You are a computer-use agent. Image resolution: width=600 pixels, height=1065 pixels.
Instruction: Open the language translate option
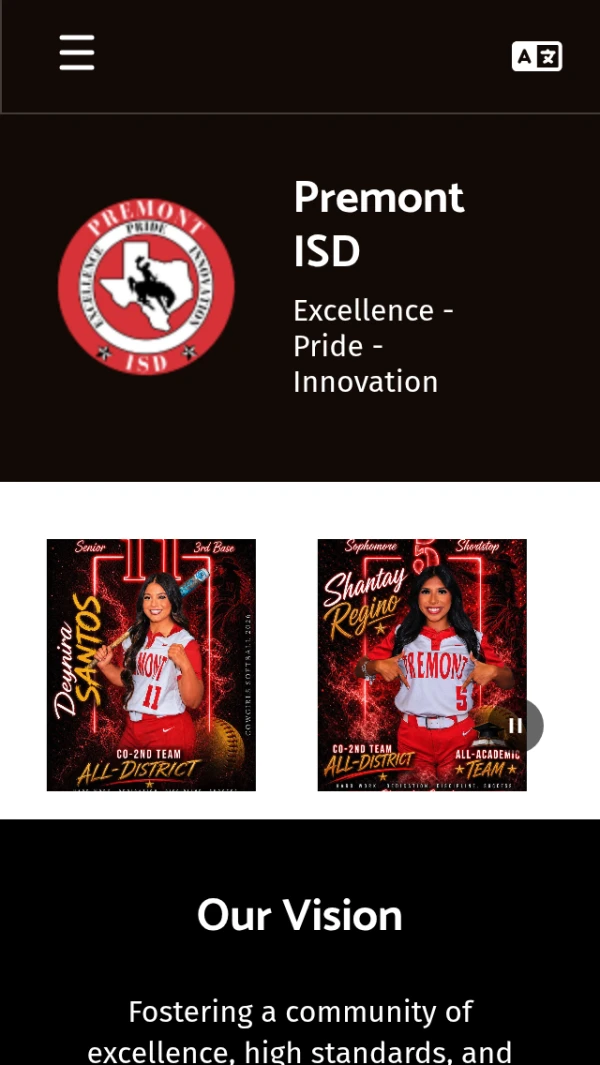(537, 56)
